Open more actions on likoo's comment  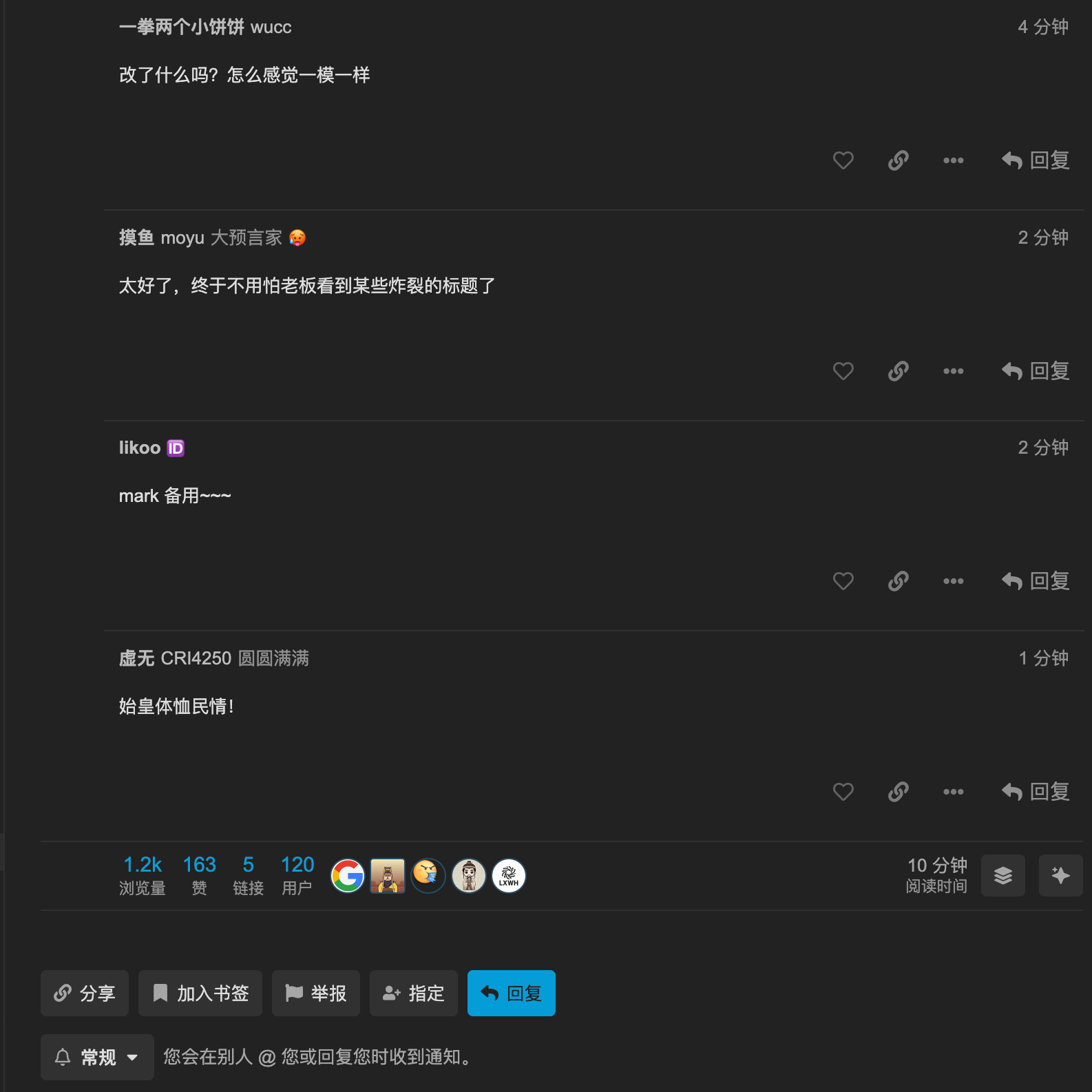pyautogui.click(x=953, y=581)
